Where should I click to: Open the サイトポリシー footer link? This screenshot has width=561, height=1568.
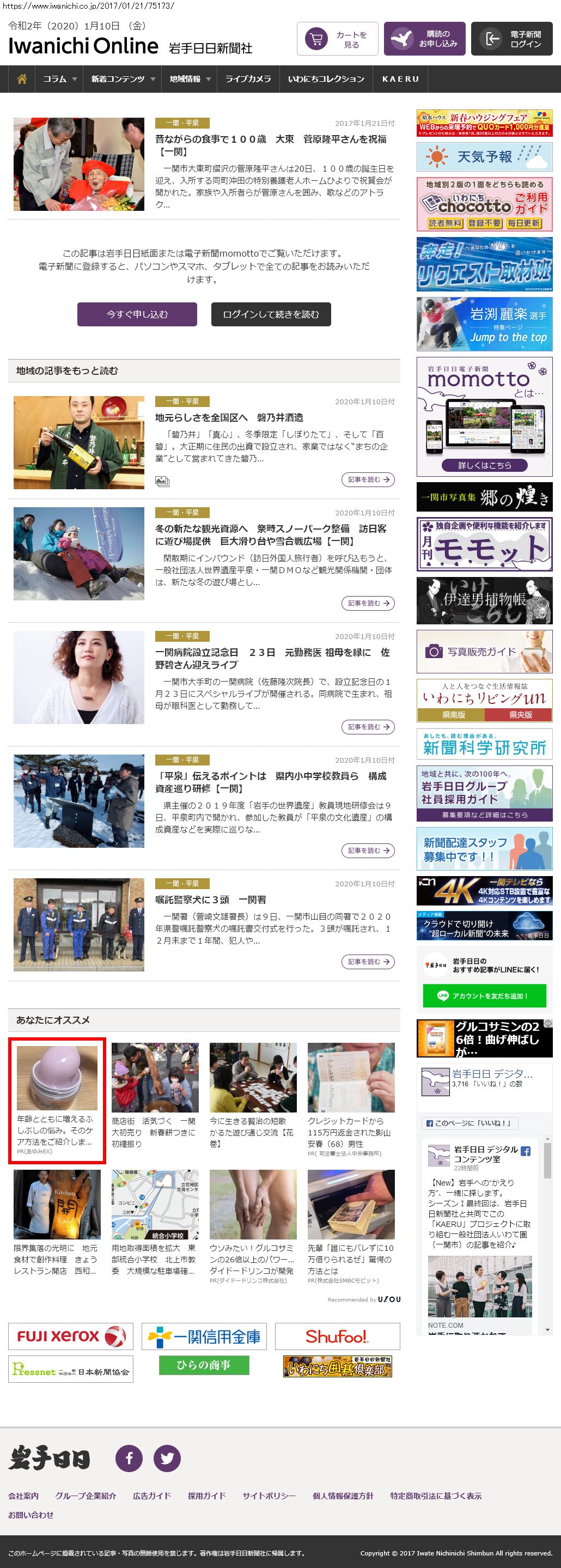click(269, 1496)
